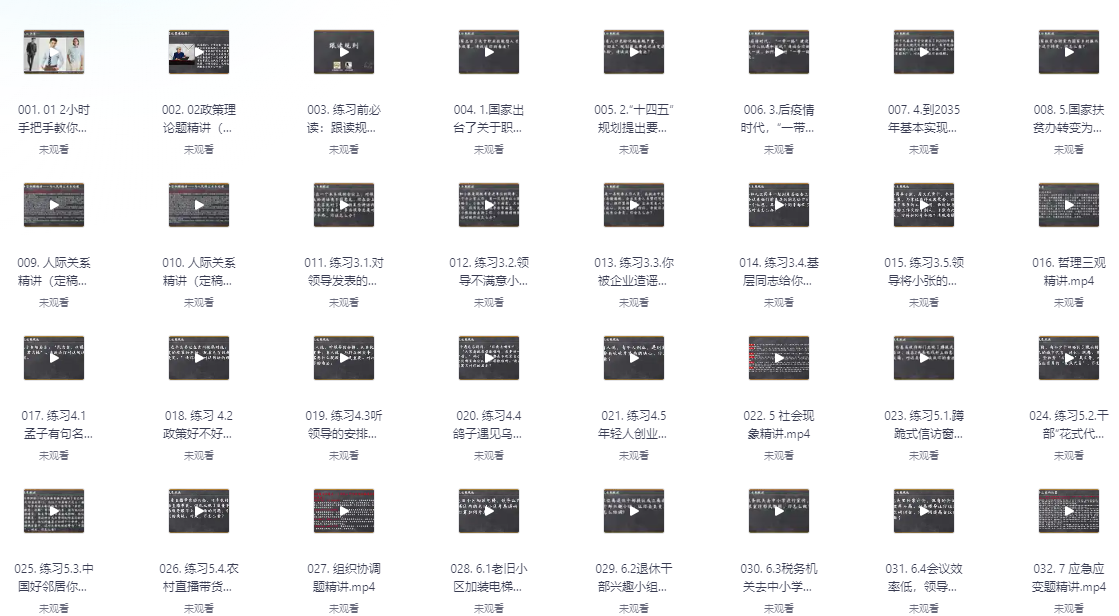1119x616 pixels.
Task: Play video 002 政策理论题精讲
Action: (199, 52)
